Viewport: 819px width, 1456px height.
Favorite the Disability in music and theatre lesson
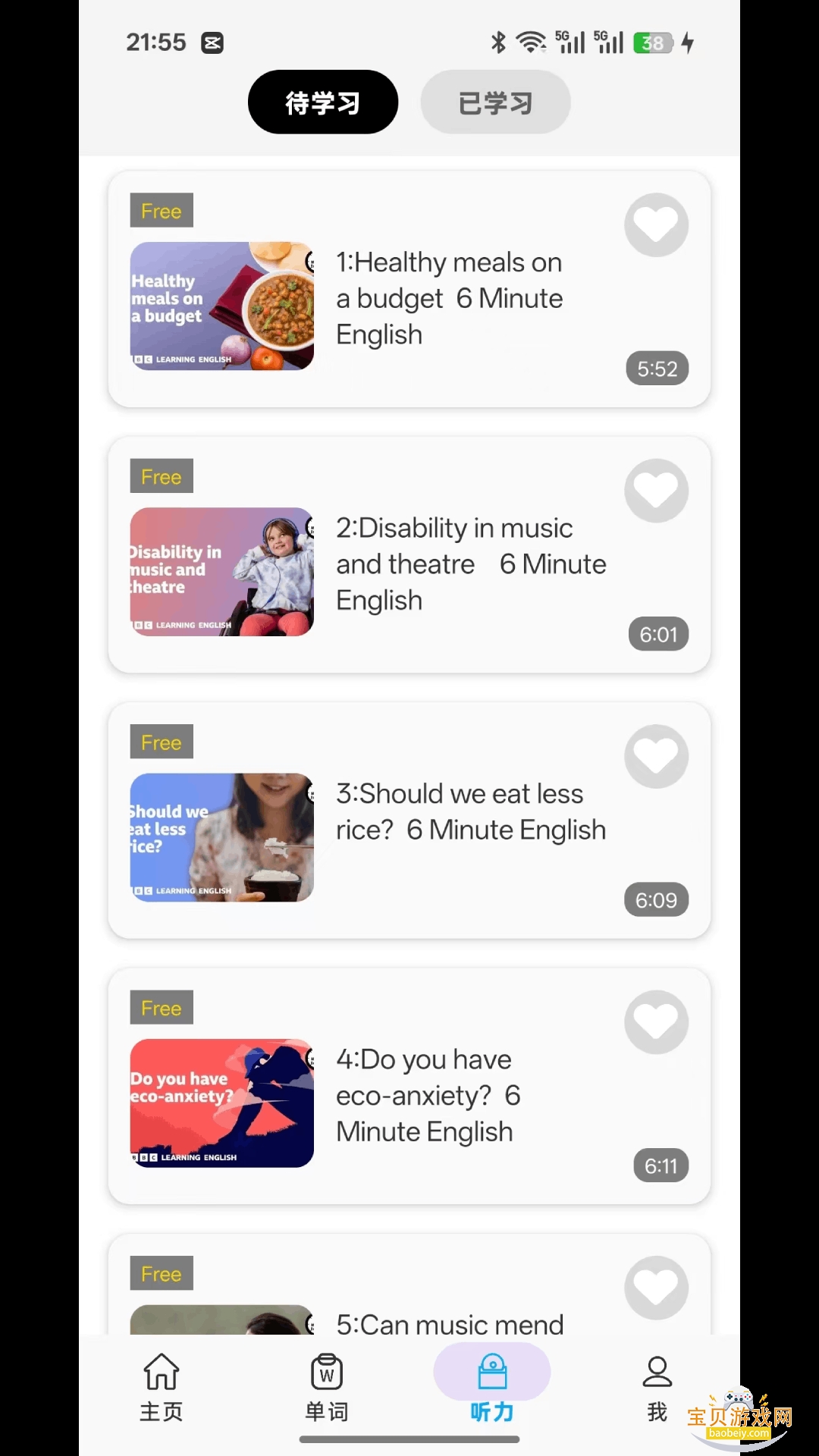pos(656,491)
